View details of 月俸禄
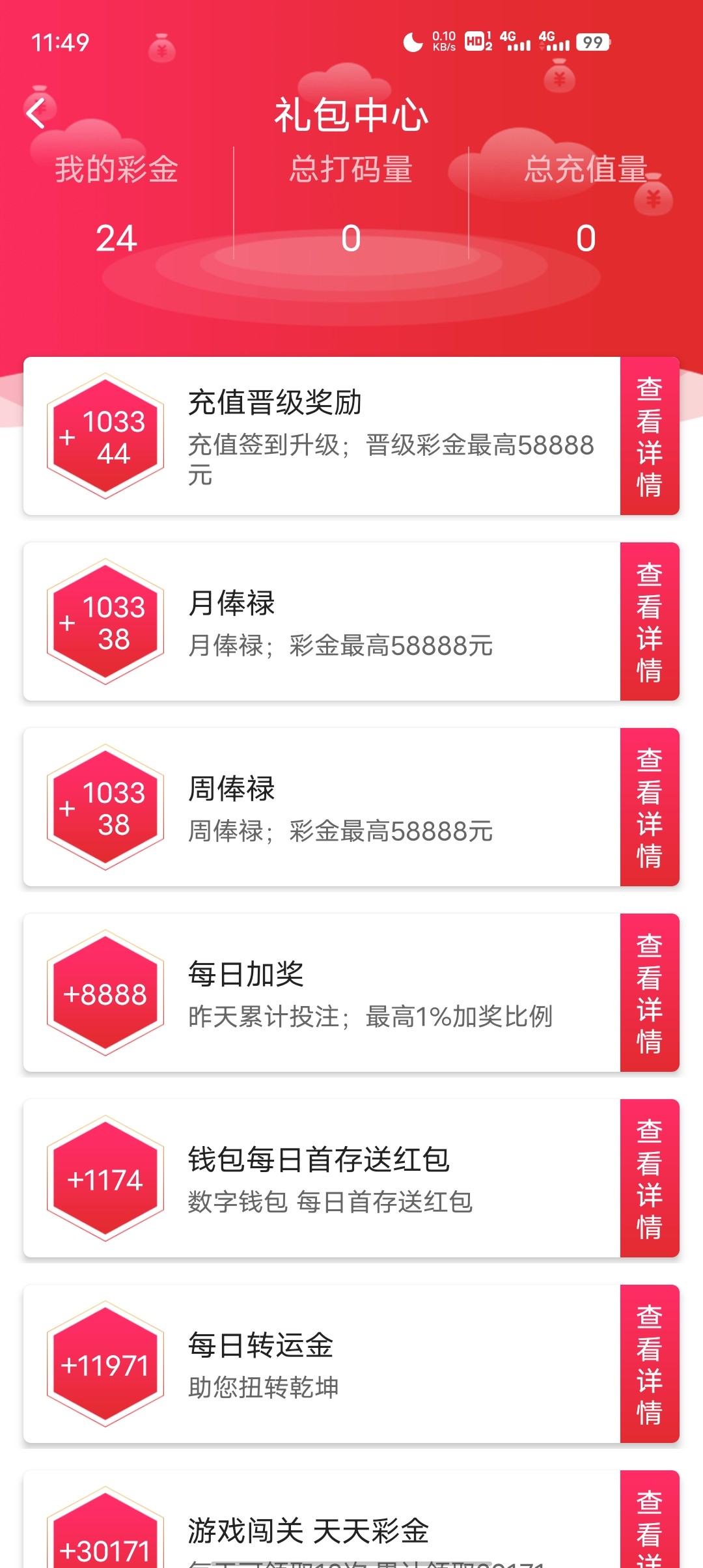 (x=649, y=622)
